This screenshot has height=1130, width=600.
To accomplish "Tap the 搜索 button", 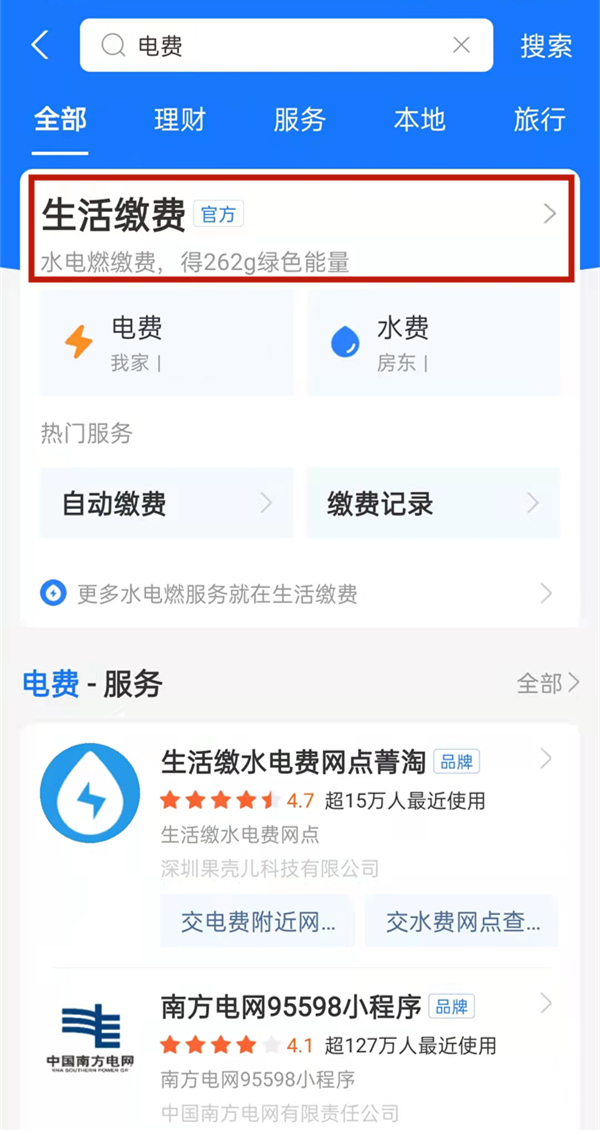I will (546, 45).
